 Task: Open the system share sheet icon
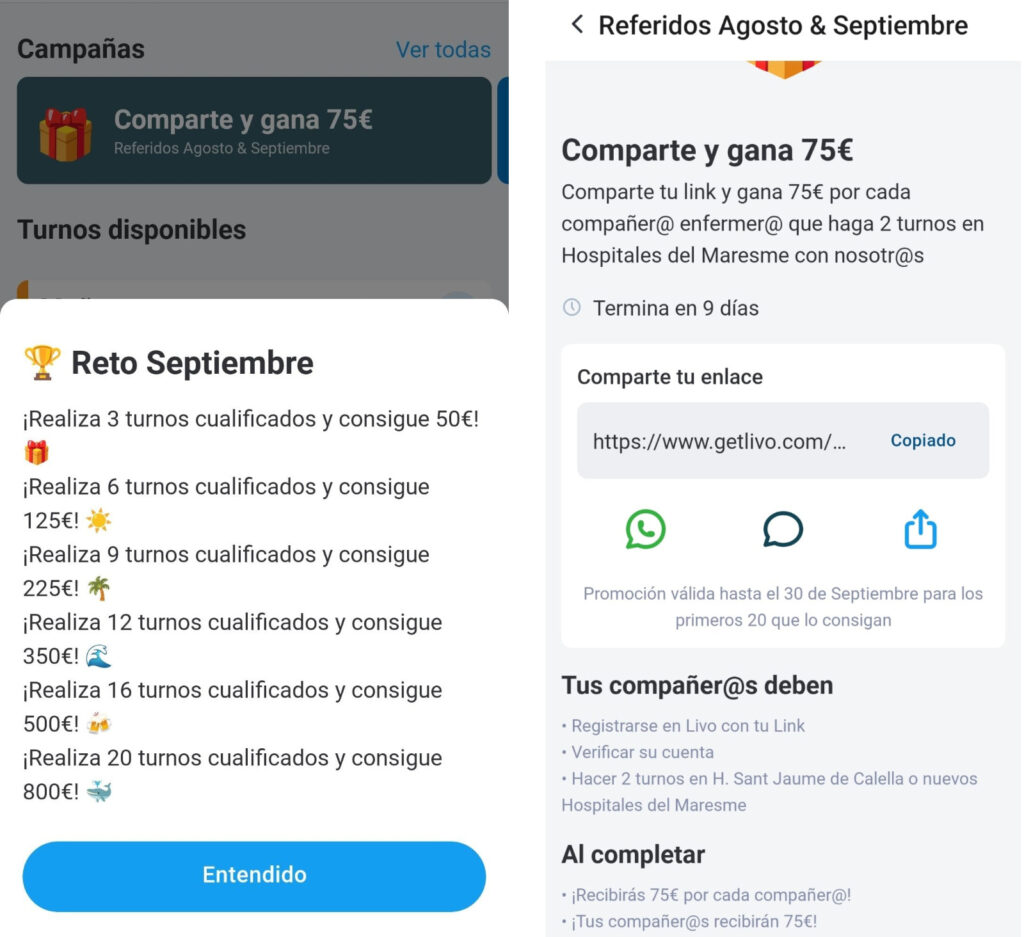tap(920, 529)
